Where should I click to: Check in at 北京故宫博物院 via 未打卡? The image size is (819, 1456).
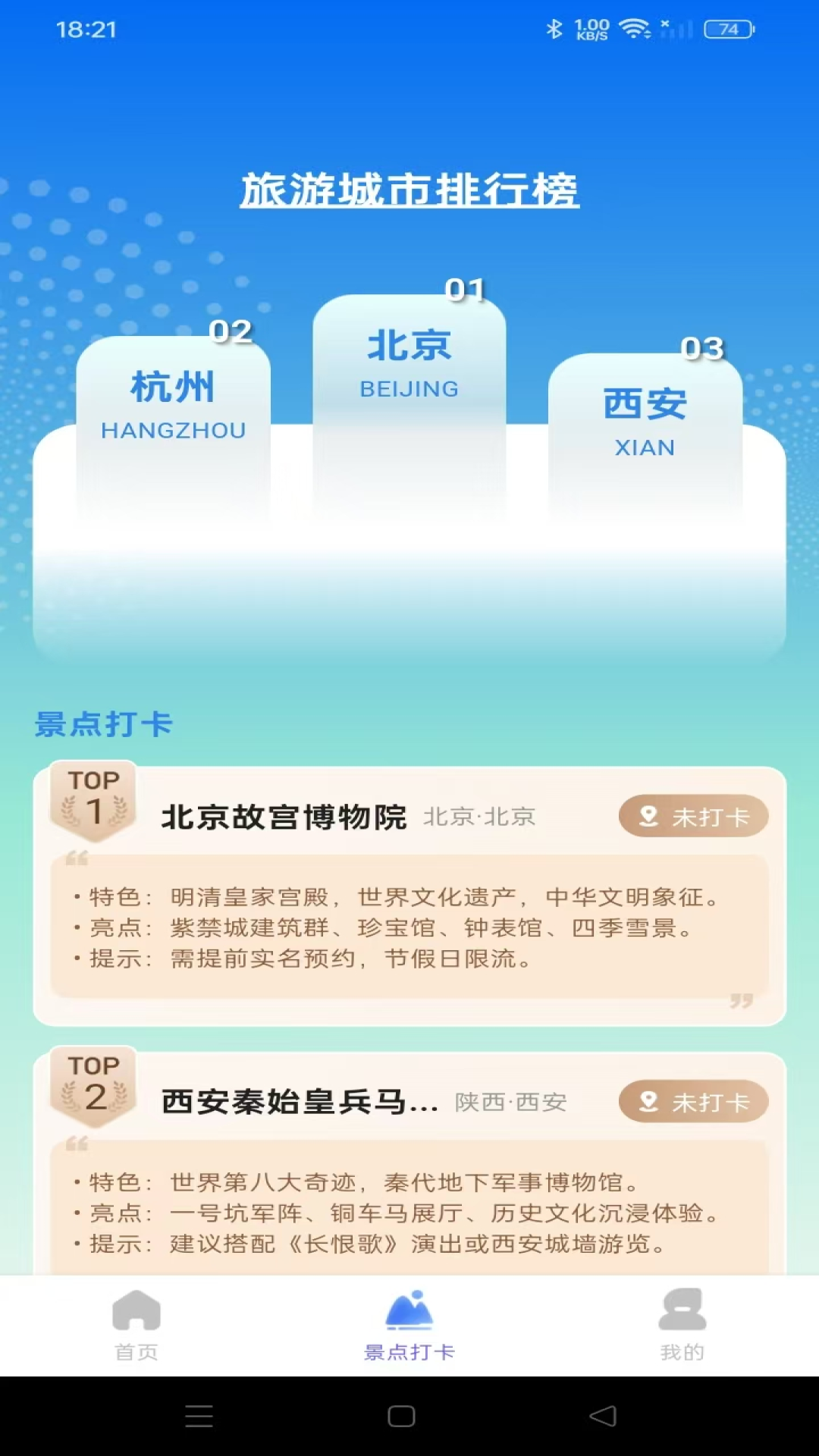click(693, 817)
